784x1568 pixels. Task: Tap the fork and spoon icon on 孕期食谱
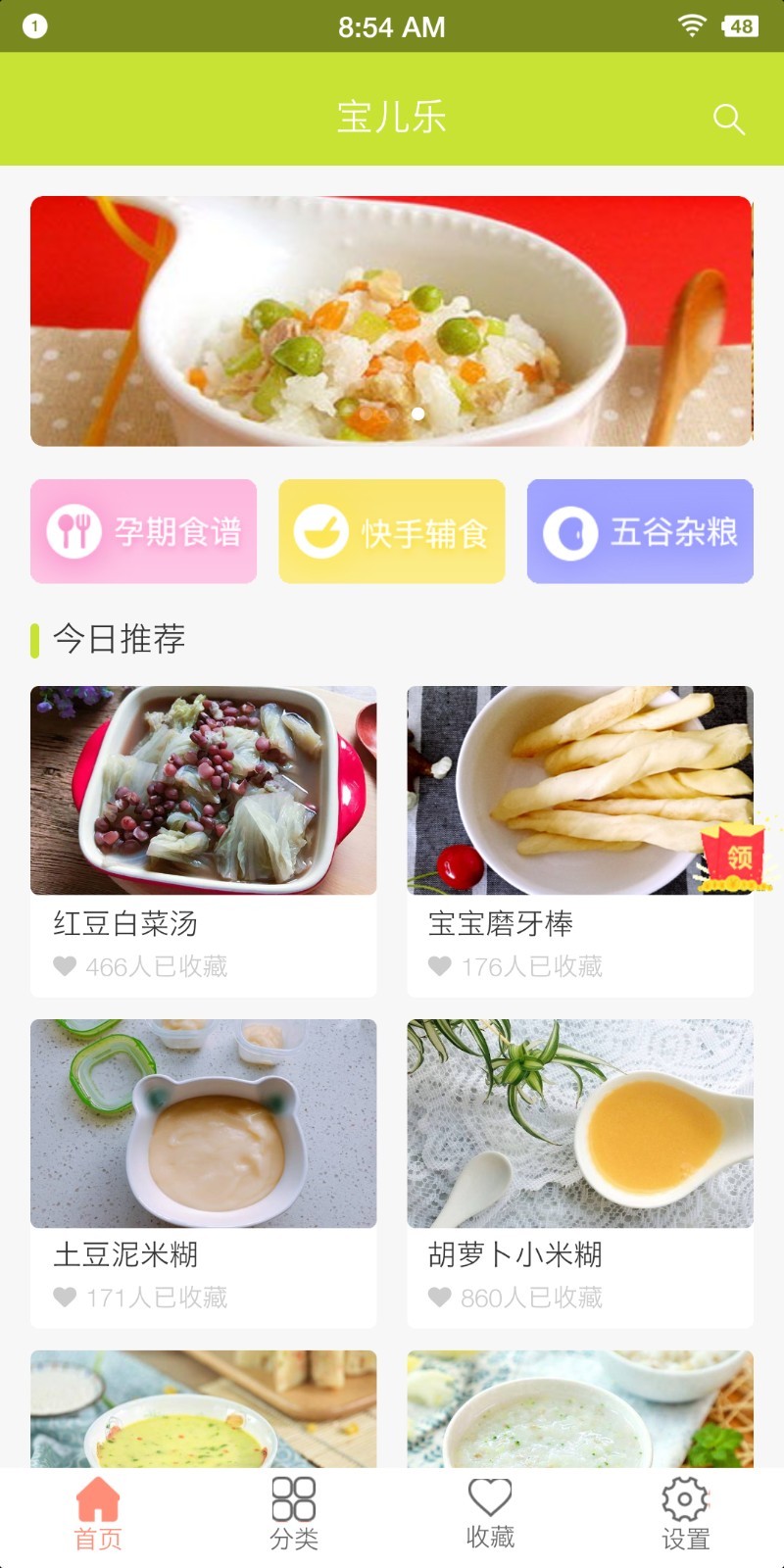pos(74,531)
